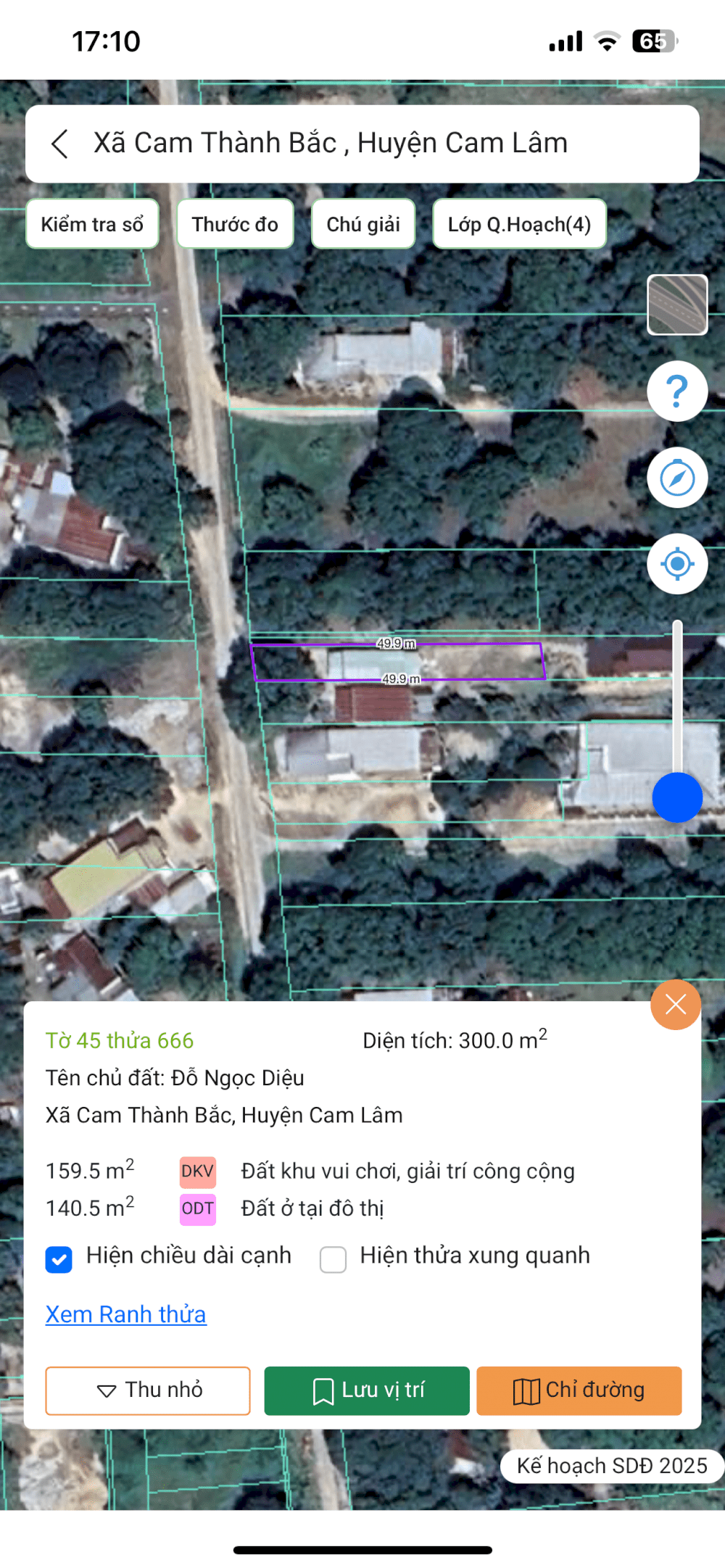Close the parcel info panel
Screen dimensions: 725x1568
pos(676,1005)
